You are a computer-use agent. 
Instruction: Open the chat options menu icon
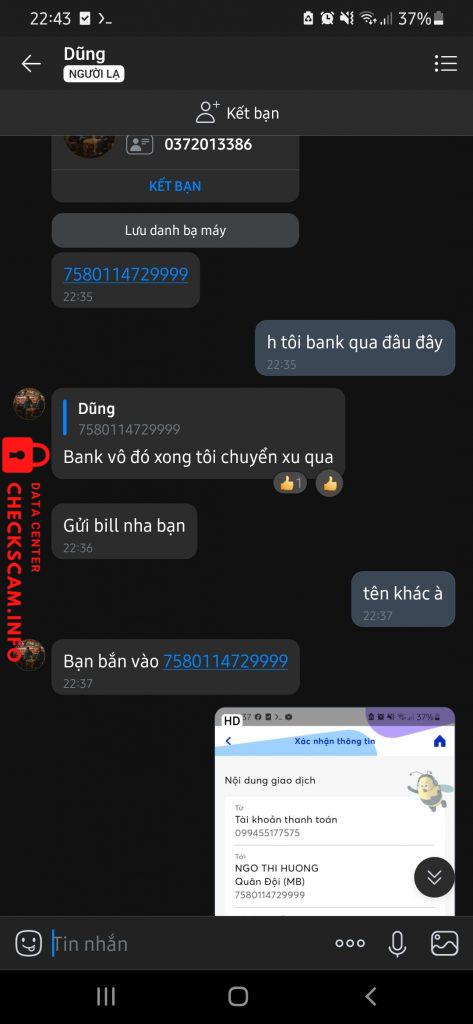pyautogui.click(x=446, y=63)
